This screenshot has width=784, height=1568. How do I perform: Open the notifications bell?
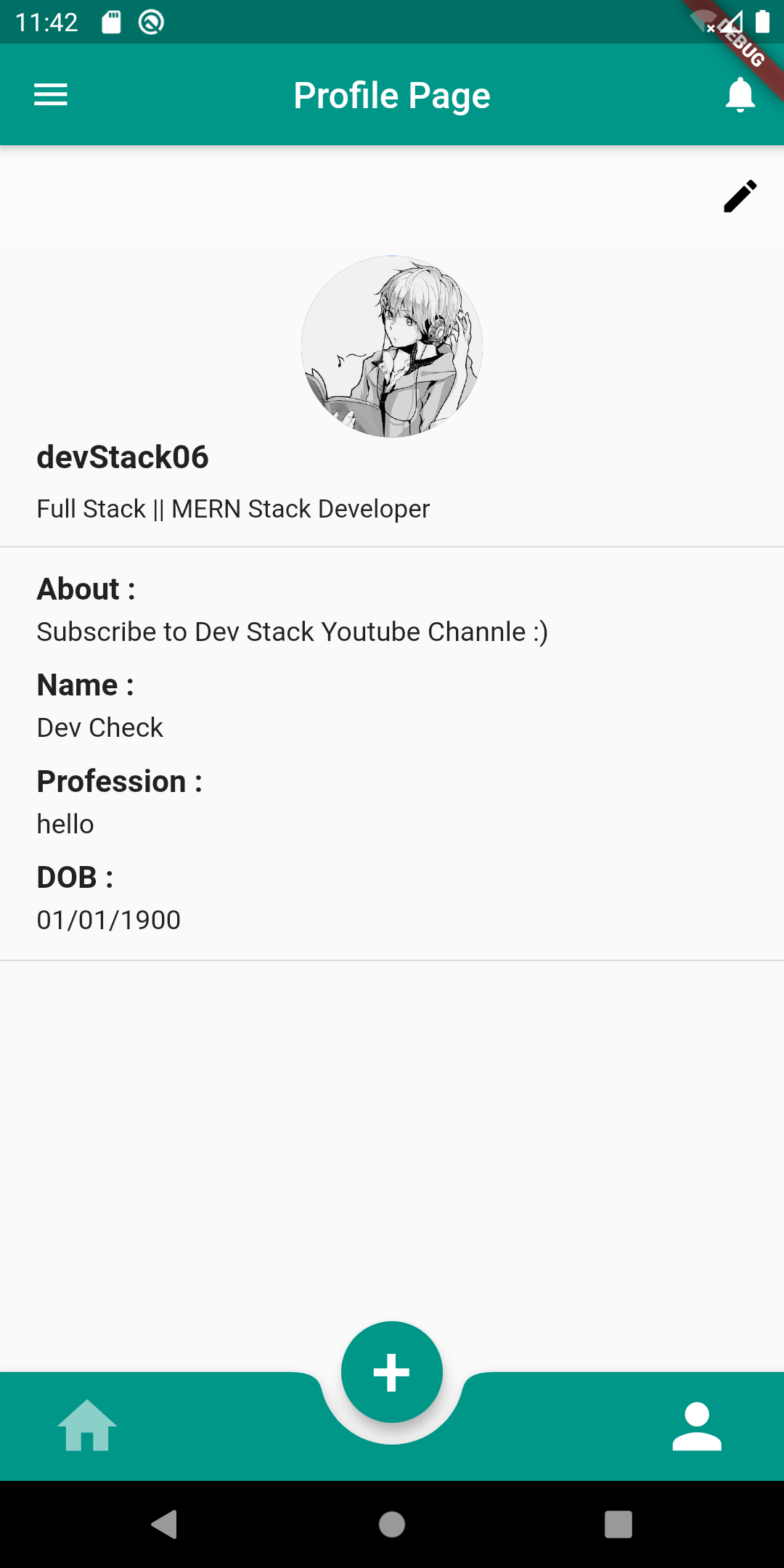740,95
